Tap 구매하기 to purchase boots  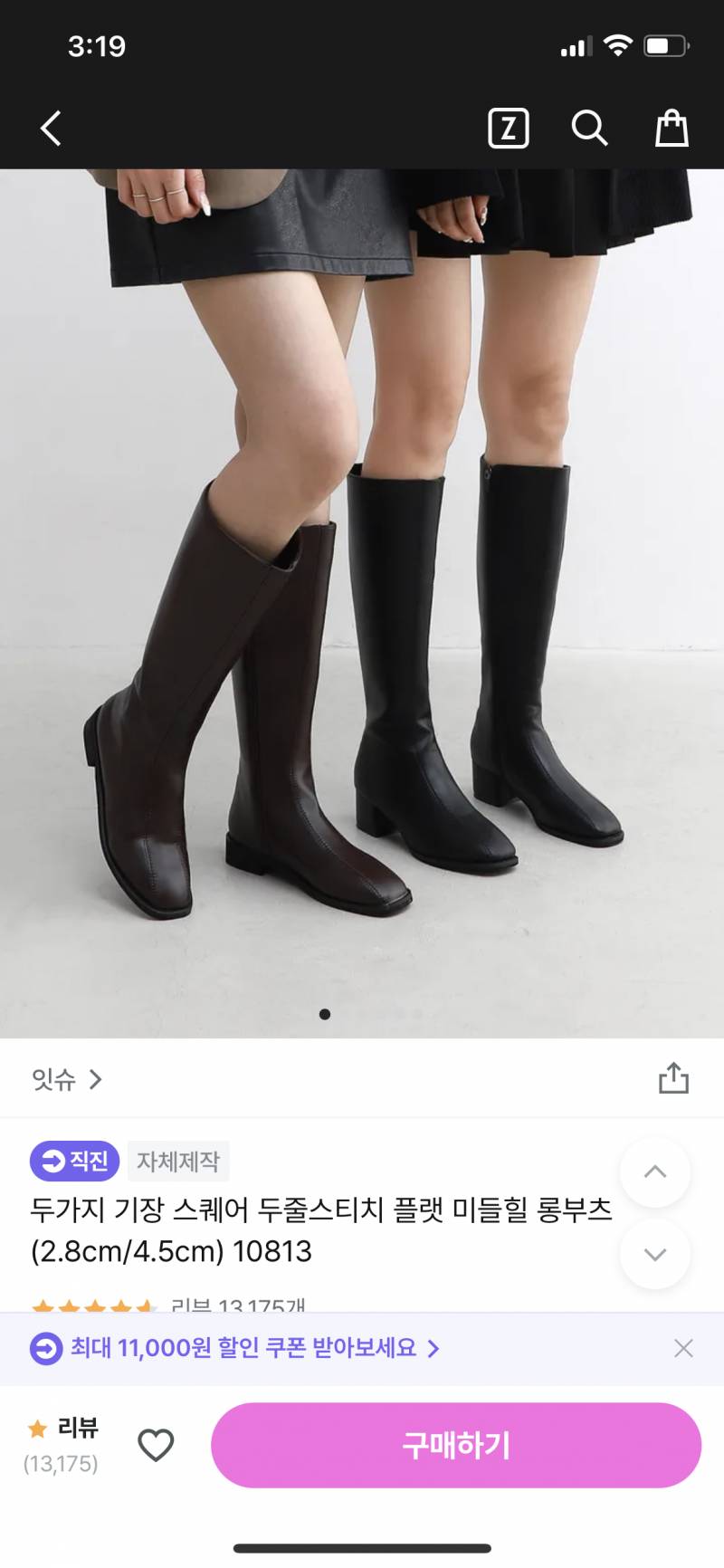(457, 1445)
